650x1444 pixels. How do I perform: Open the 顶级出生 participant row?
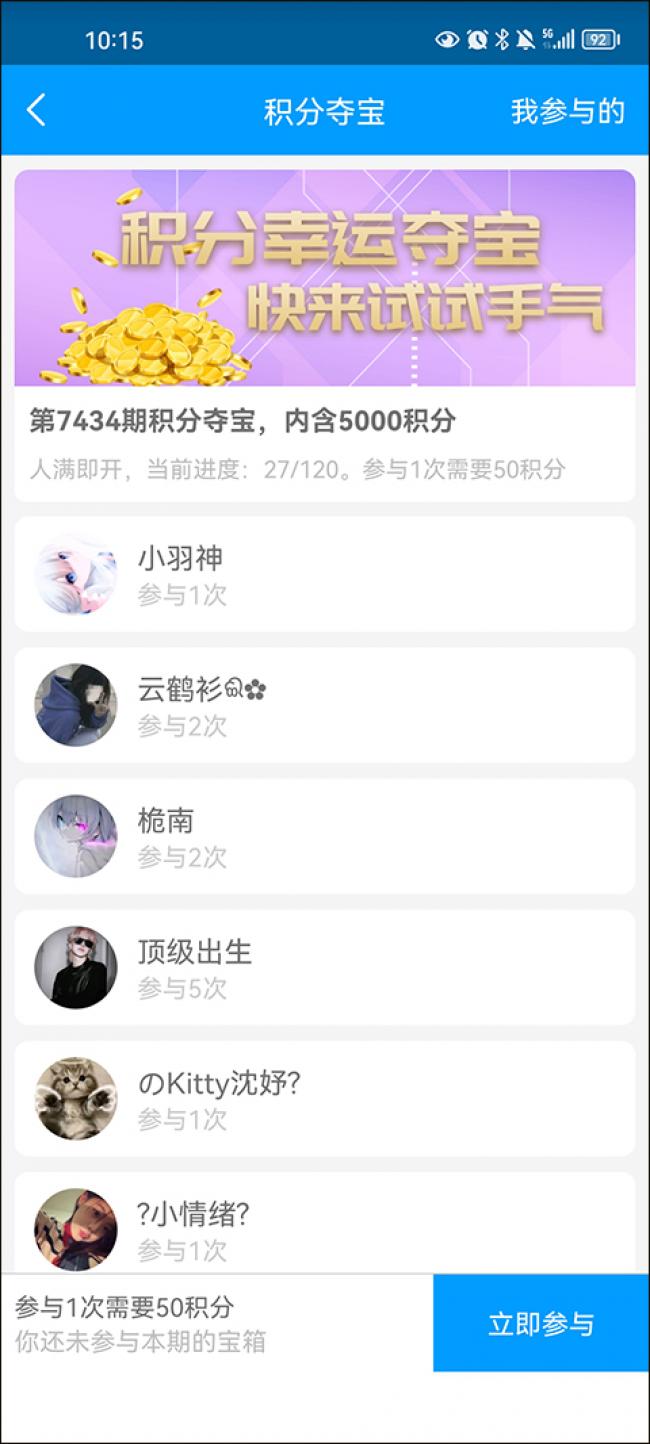tap(325, 967)
